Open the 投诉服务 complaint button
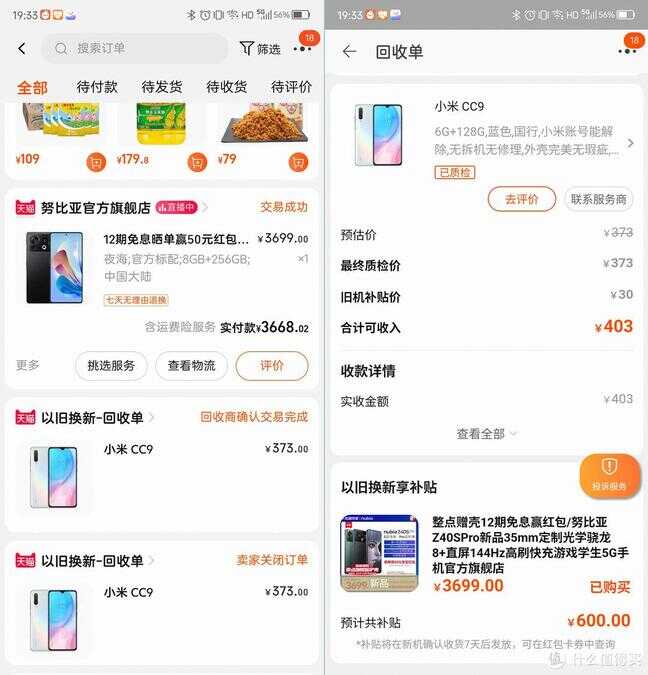This screenshot has width=648, height=675. (609, 476)
